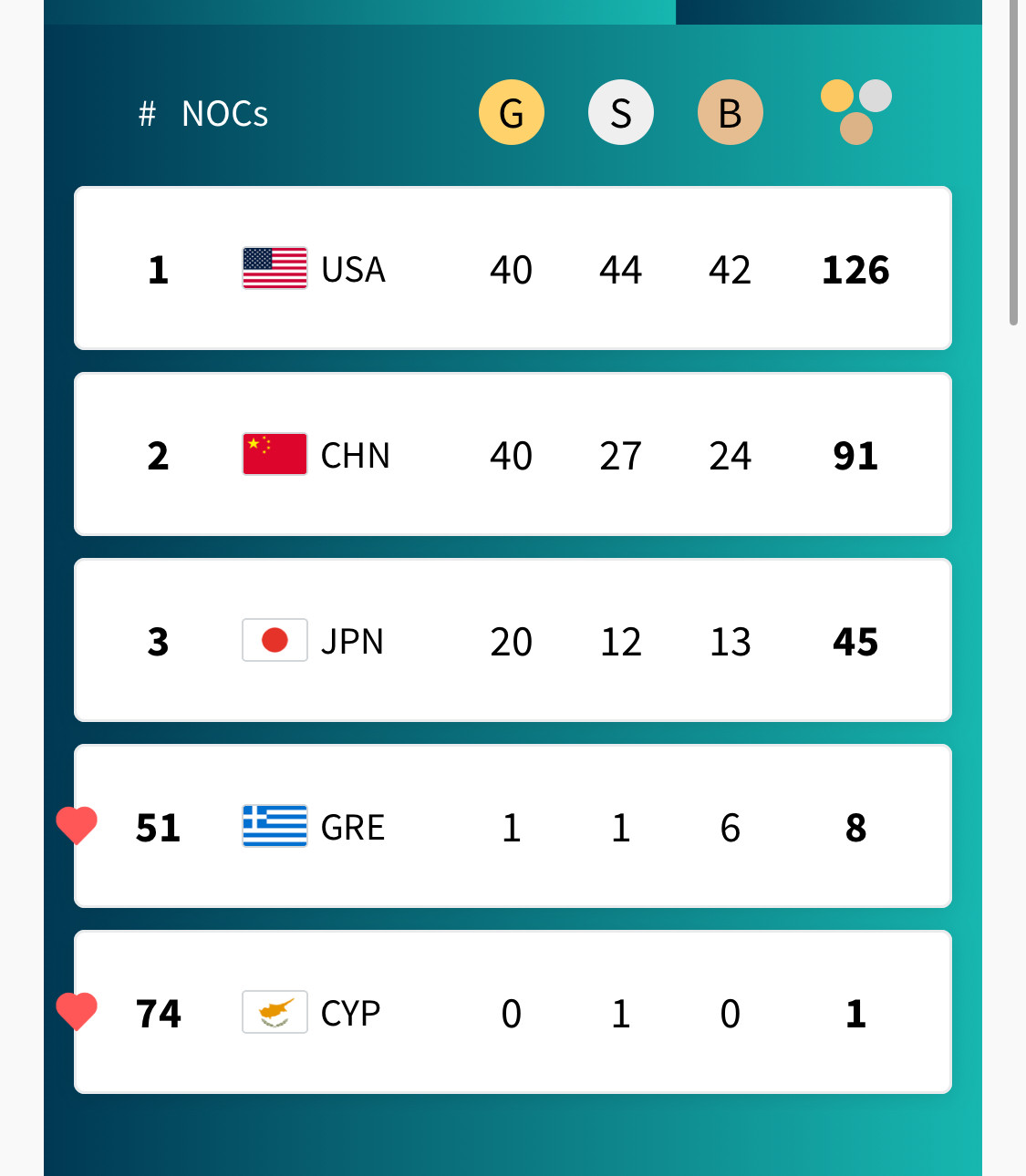Open the CHN medal row
The height and width of the screenshot is (1176, 1026).
[513, 455]
